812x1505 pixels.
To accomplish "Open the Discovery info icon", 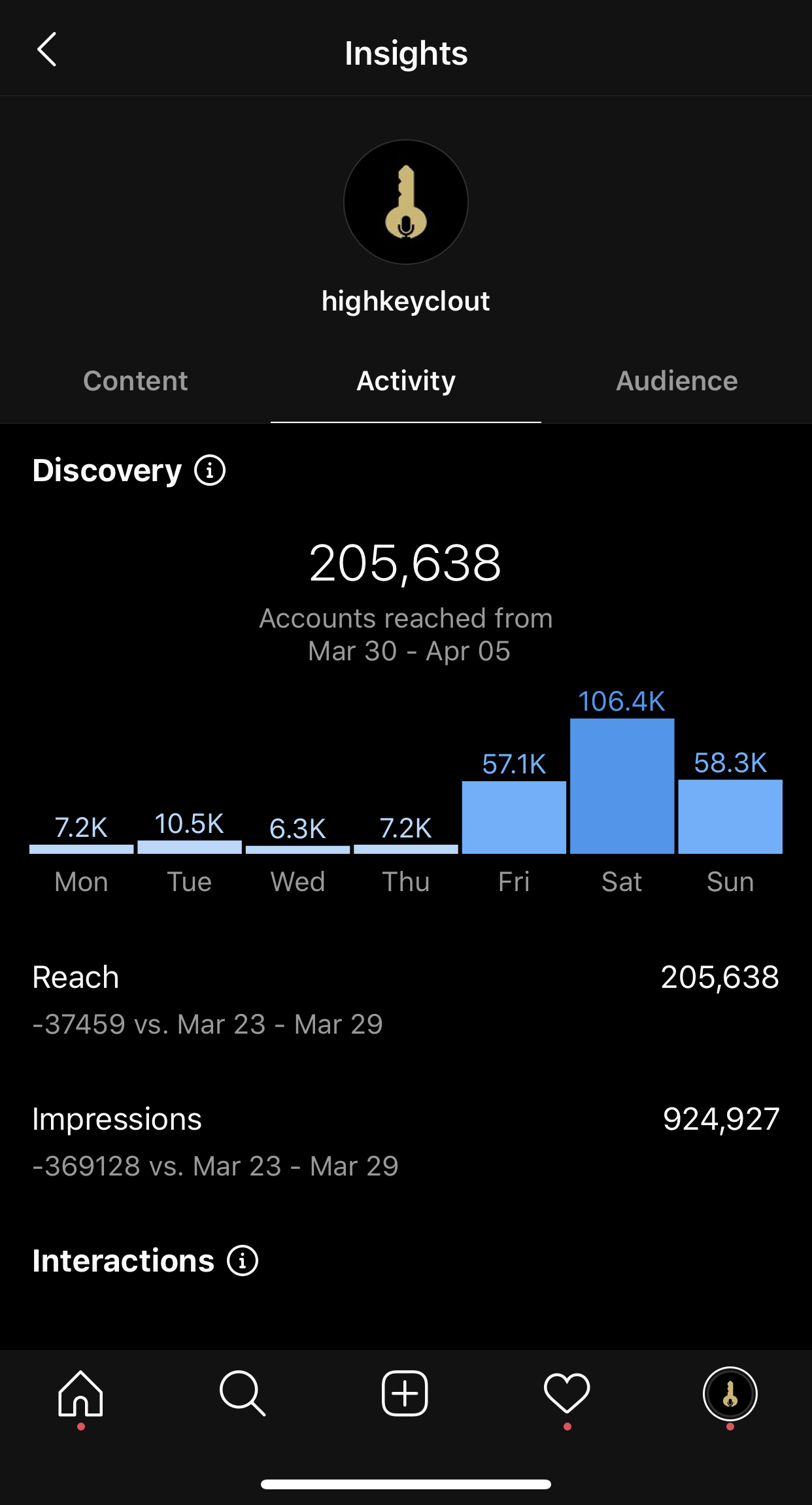I will pyautogui.click(x=210, y=471).
